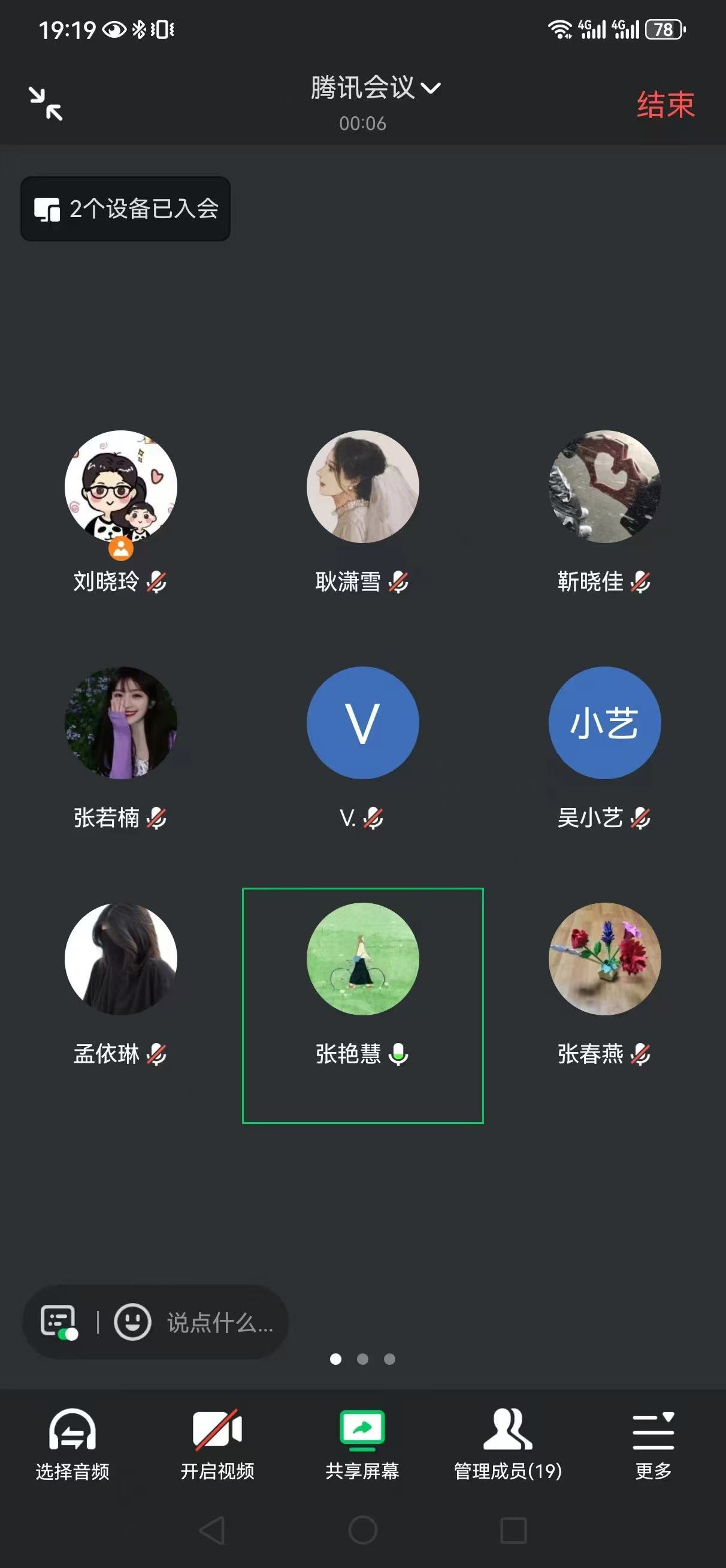Select participant 靳晓佳
This screenshot has height=1568, width=726.
(604, 487)
